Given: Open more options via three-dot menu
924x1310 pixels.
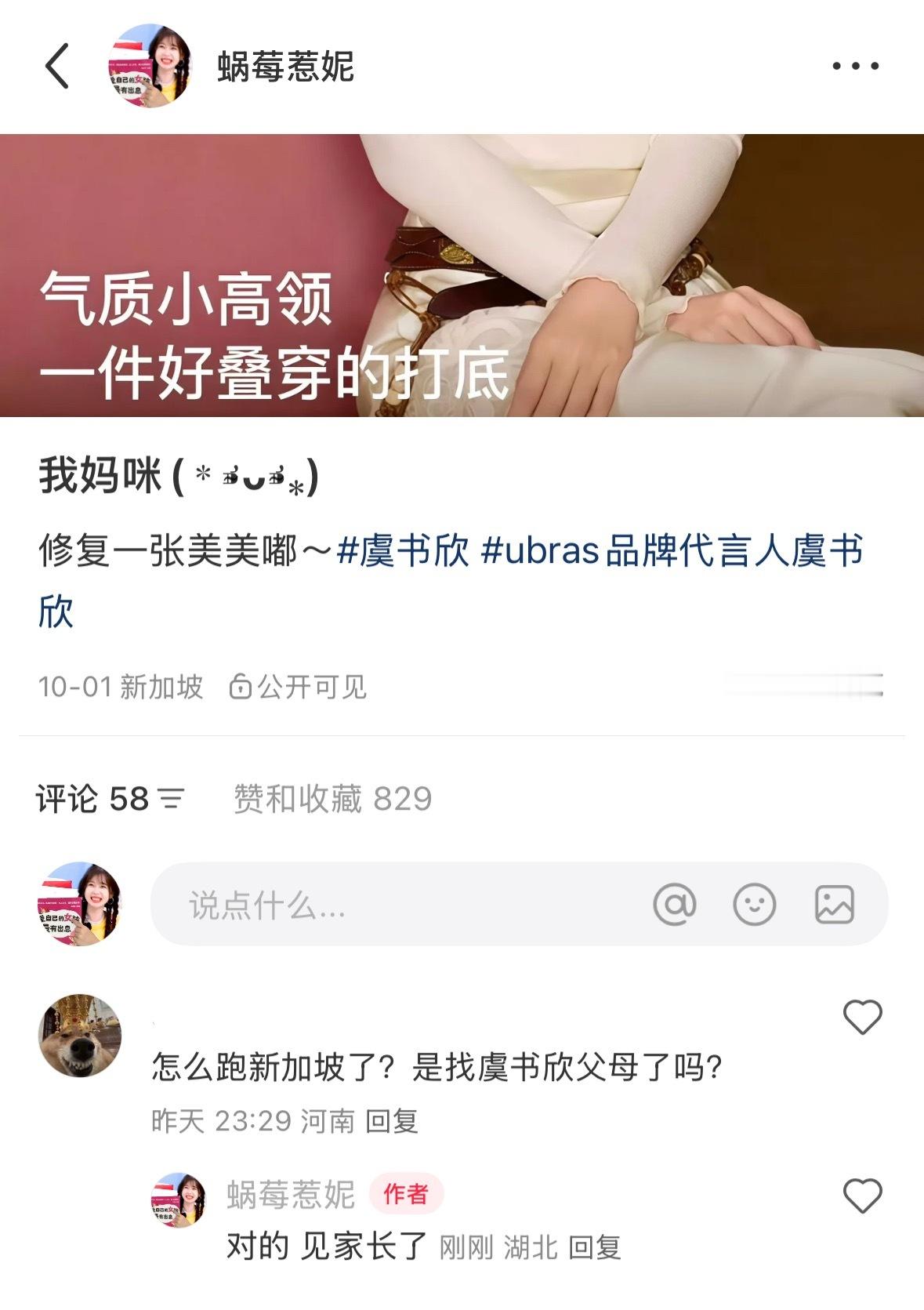Looking at the screenshot, I should tap(851, 67).
